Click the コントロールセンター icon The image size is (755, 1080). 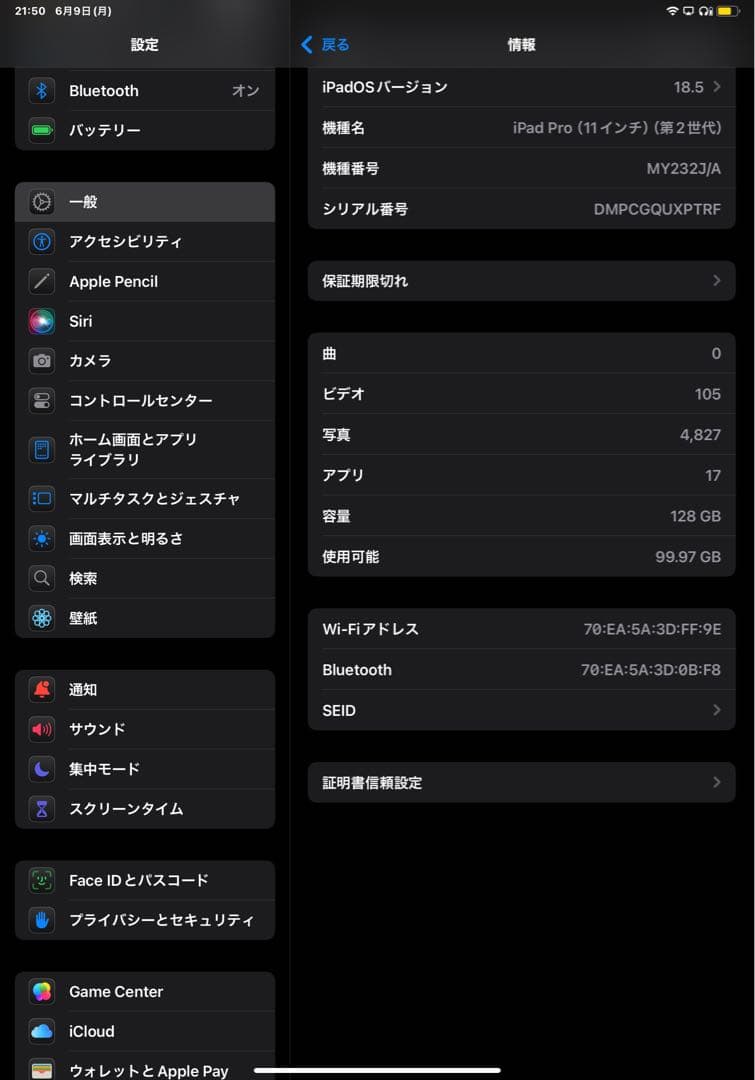[41, 401]
